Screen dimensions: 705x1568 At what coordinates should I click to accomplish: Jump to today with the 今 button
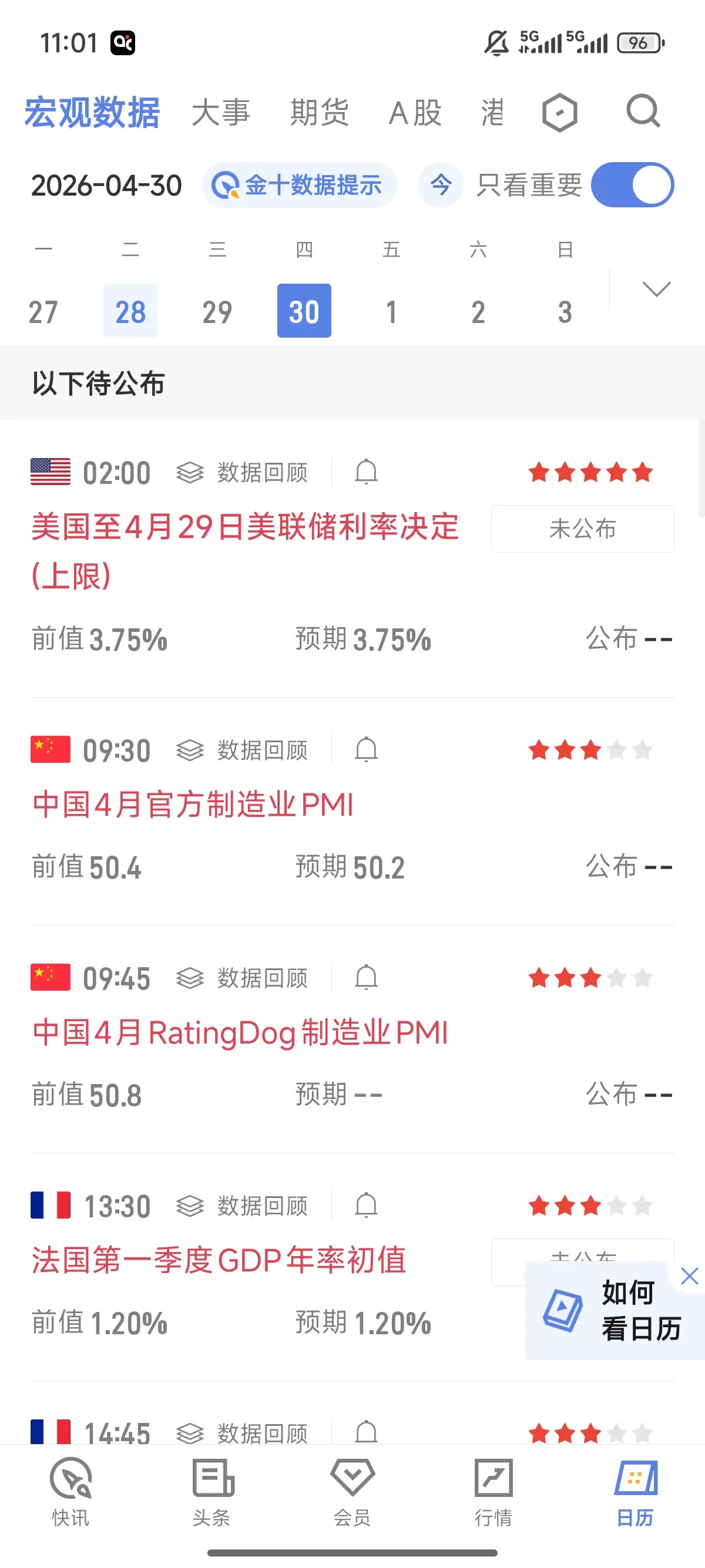coord(440,185)
